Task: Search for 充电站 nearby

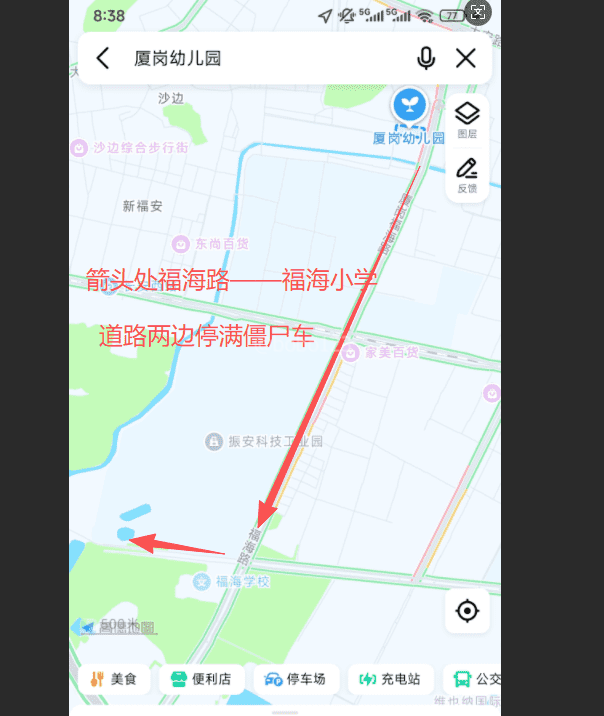Action: coord(391,679)
